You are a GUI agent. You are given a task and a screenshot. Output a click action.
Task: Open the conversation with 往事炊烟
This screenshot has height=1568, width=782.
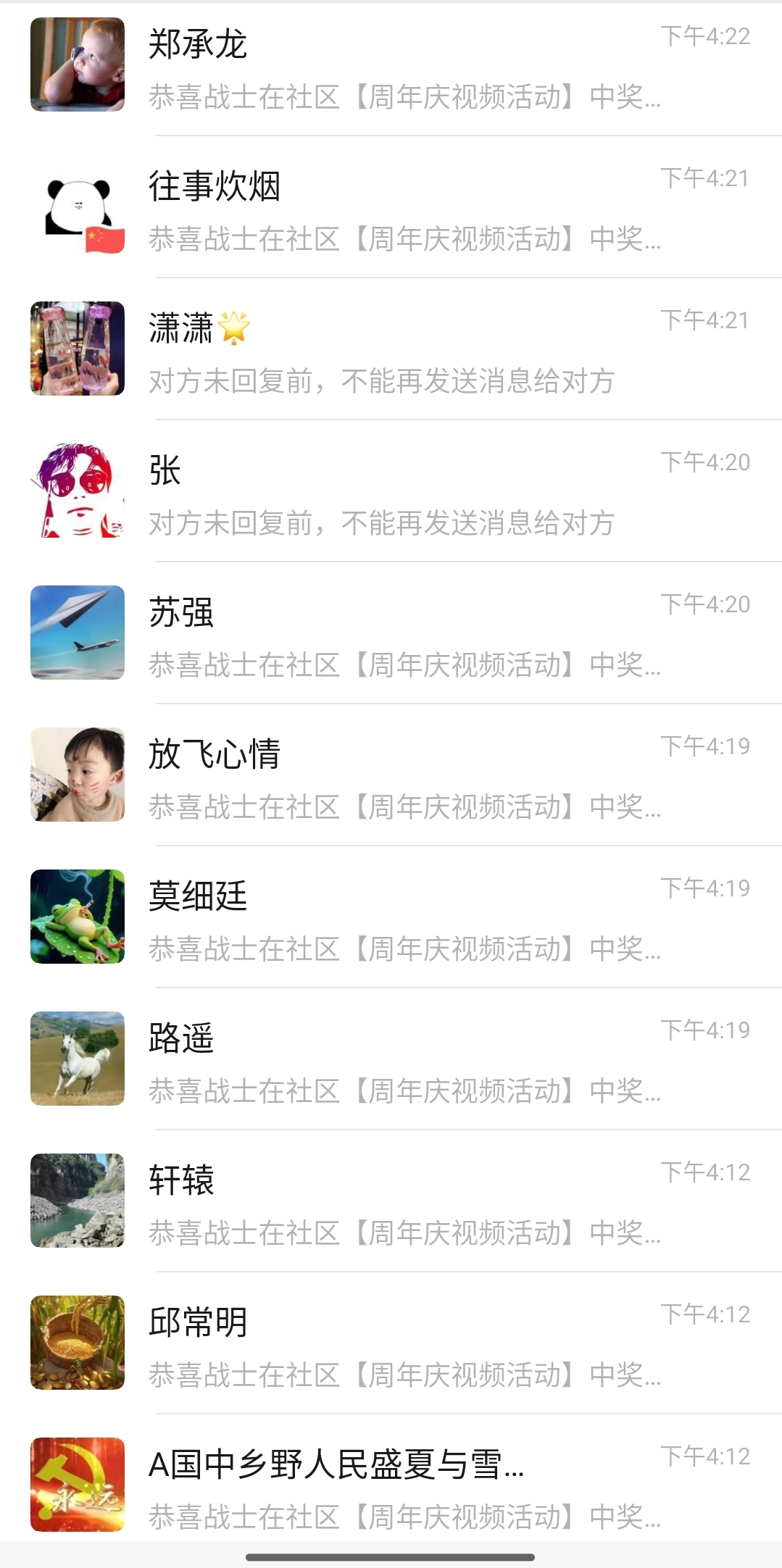coord(391,209)
